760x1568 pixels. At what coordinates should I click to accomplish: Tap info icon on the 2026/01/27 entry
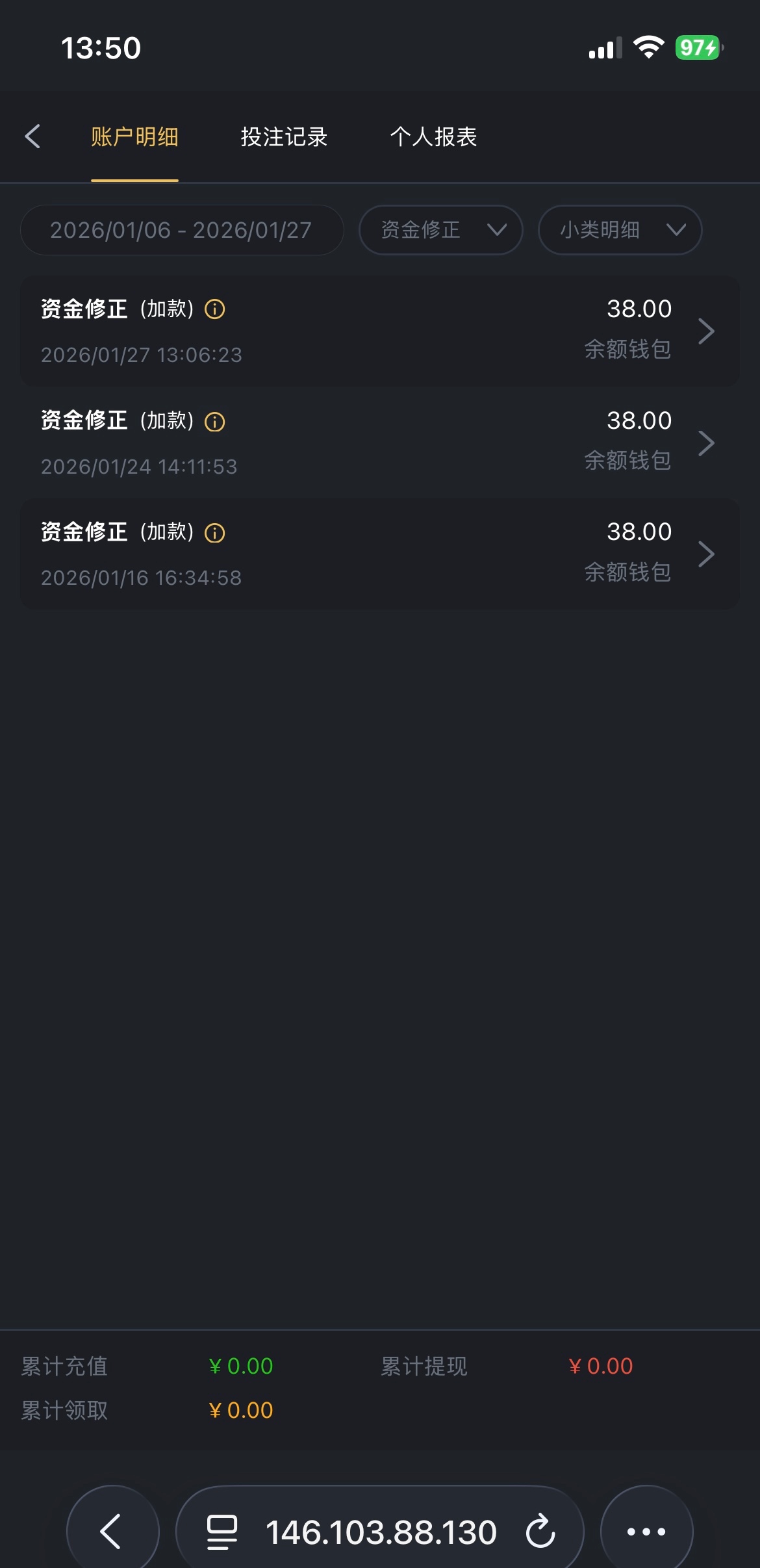point(215,309)
